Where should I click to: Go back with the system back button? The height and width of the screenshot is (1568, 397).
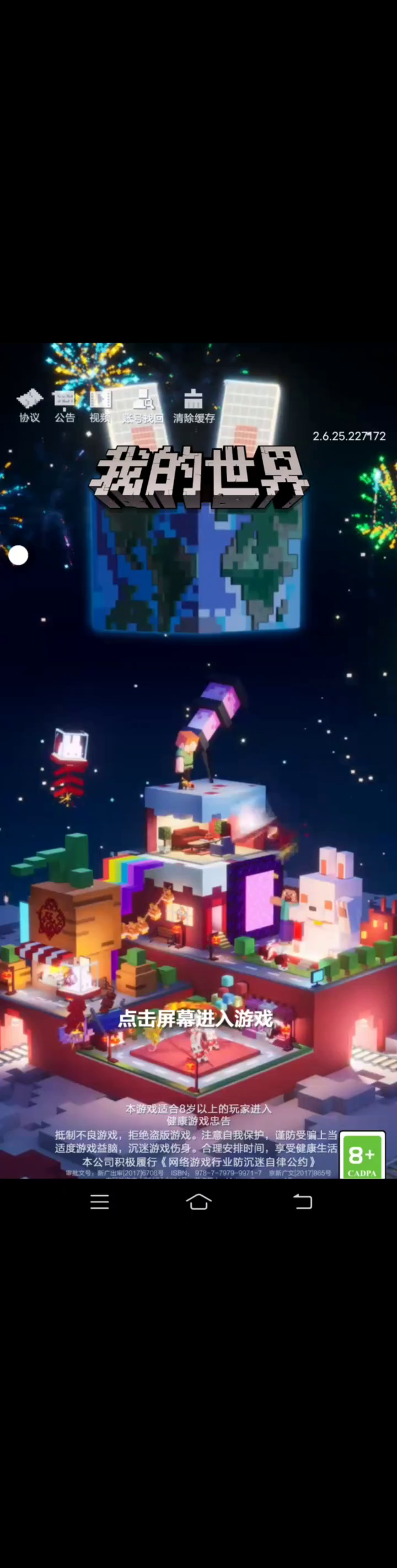point(303,1201)
